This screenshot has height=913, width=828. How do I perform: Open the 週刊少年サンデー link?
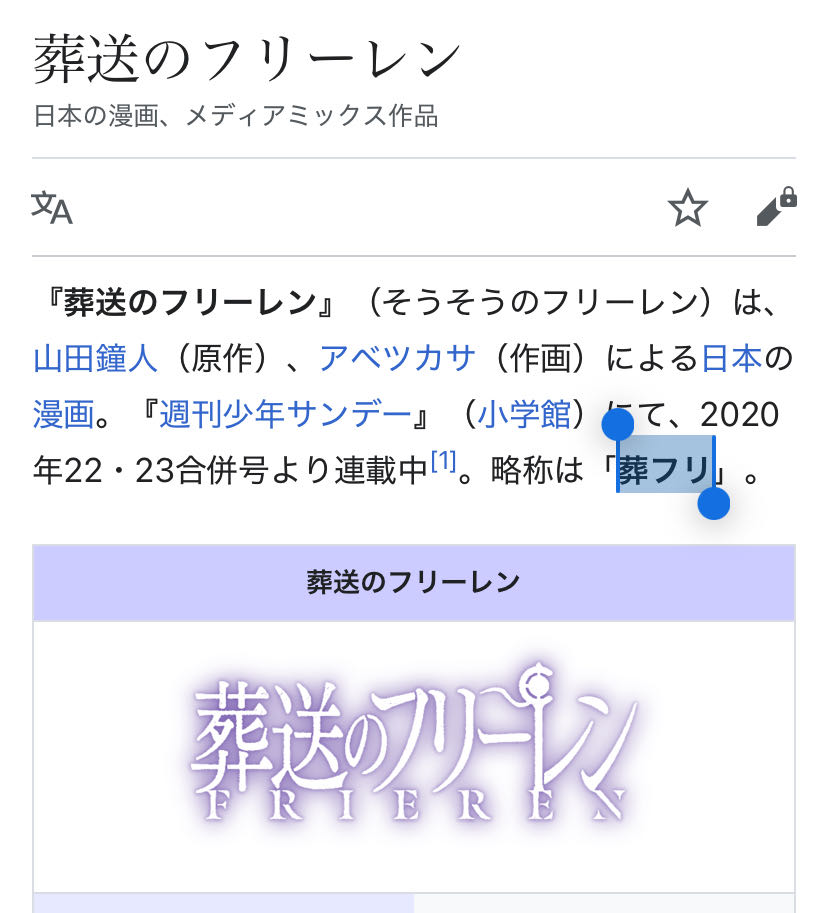285,414
